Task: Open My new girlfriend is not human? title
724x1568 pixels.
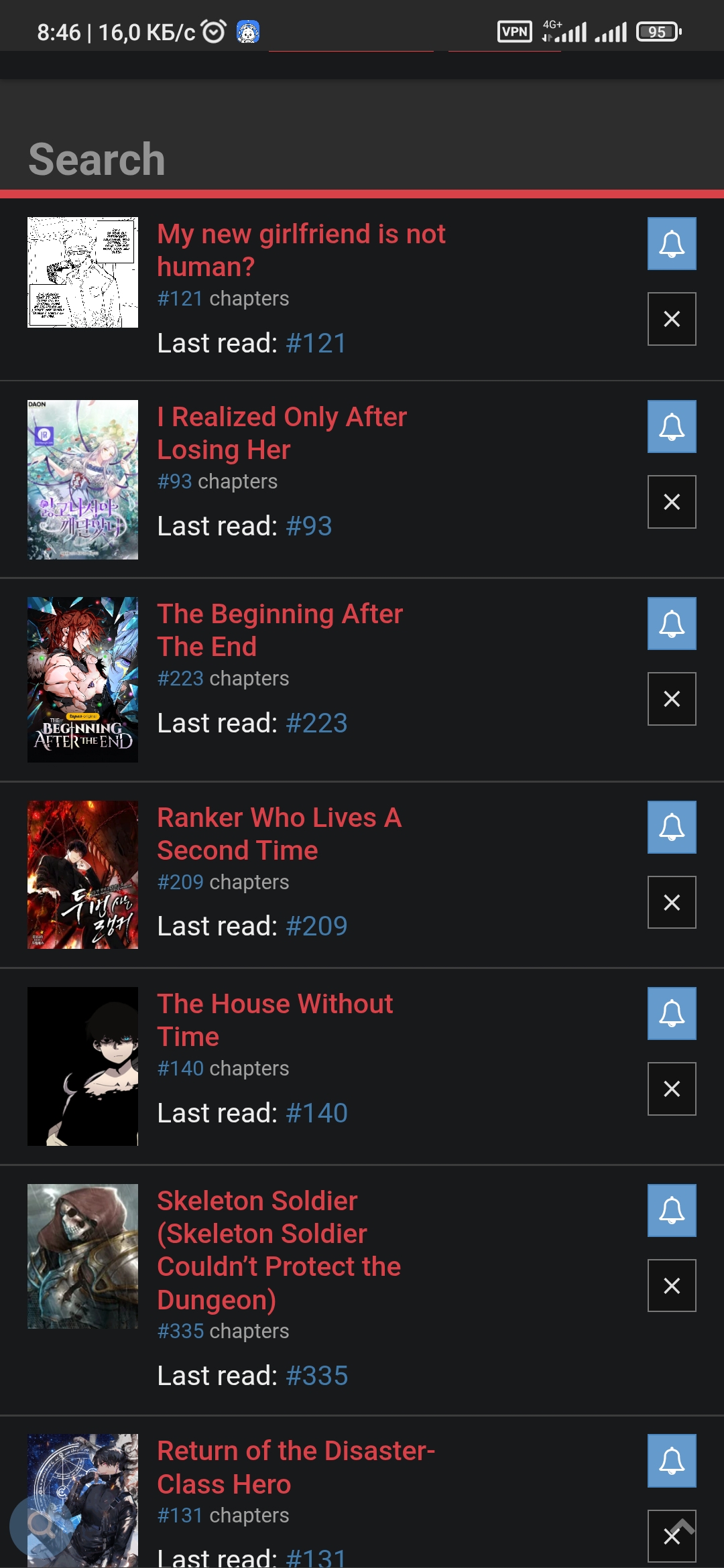Action: point(300,250)
